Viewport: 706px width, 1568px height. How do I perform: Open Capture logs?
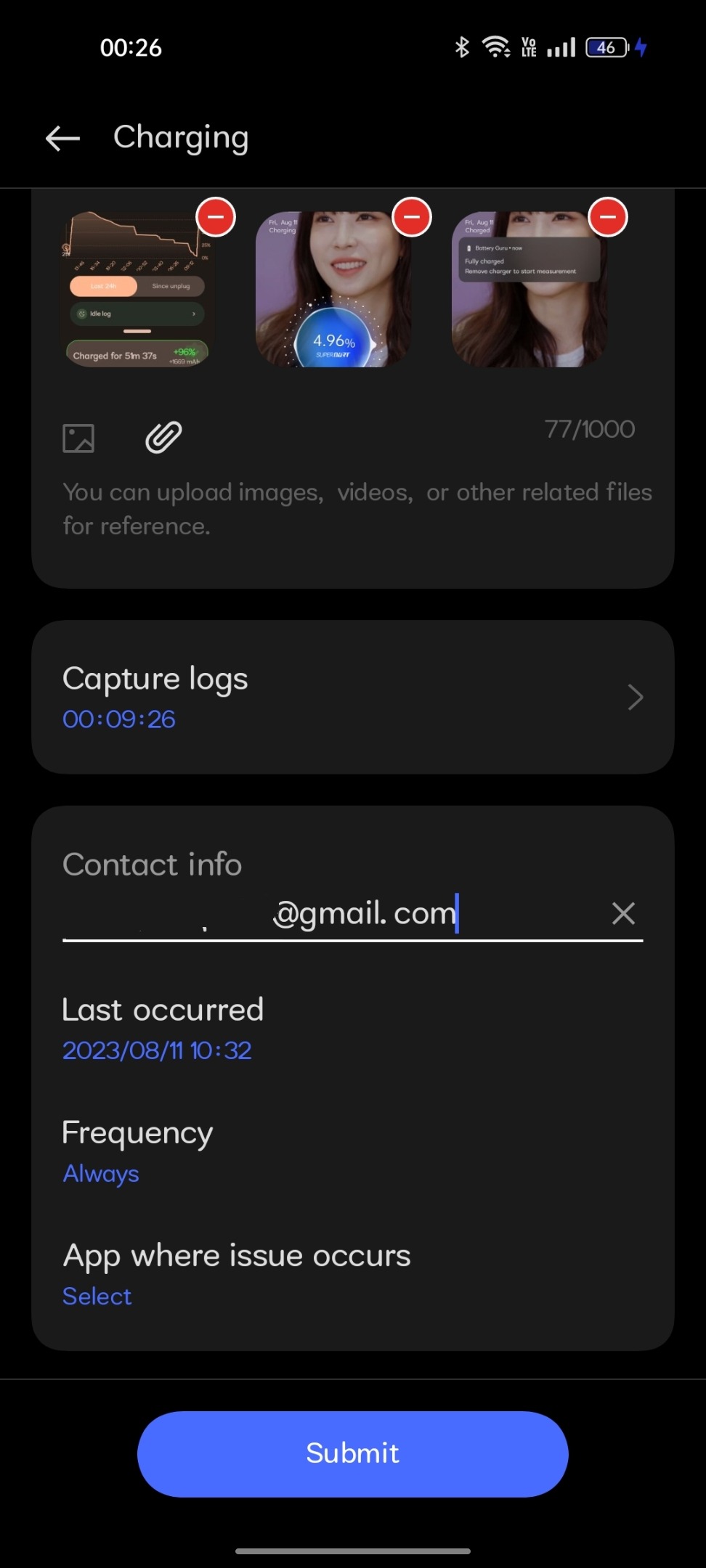point(353,697)
